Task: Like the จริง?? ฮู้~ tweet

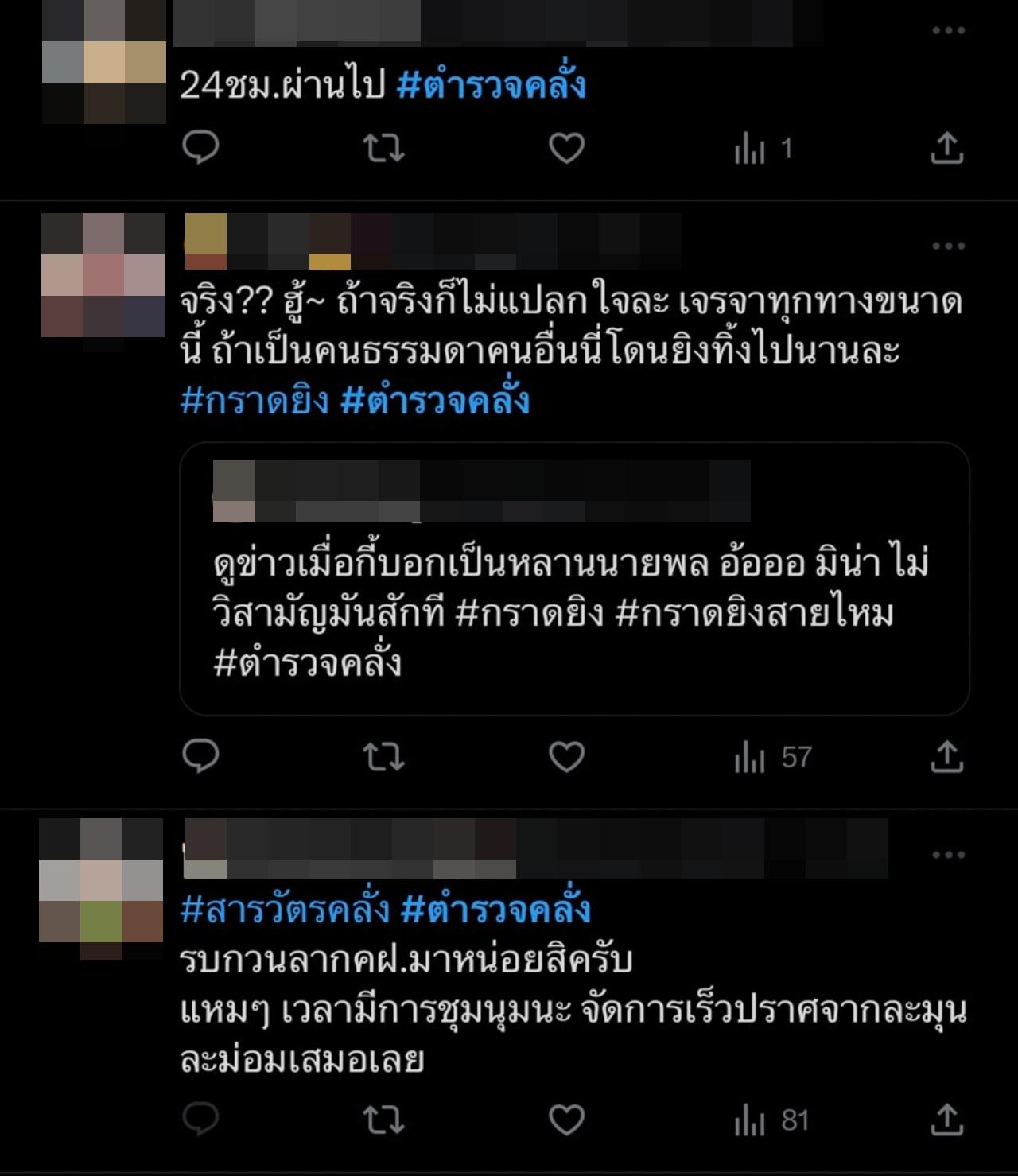Action: click(566, 756)
